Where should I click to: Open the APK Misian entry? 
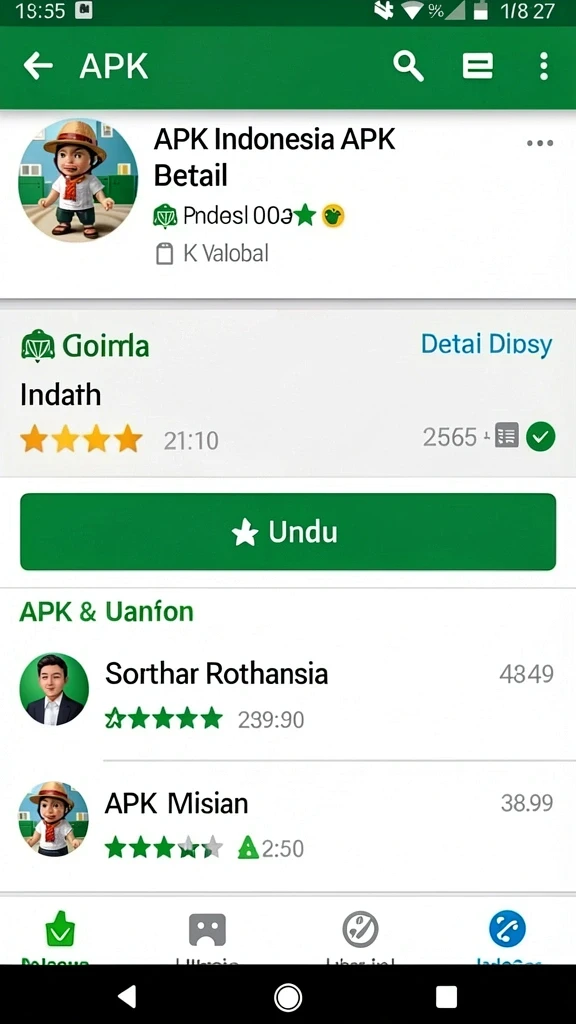[288, 820]
